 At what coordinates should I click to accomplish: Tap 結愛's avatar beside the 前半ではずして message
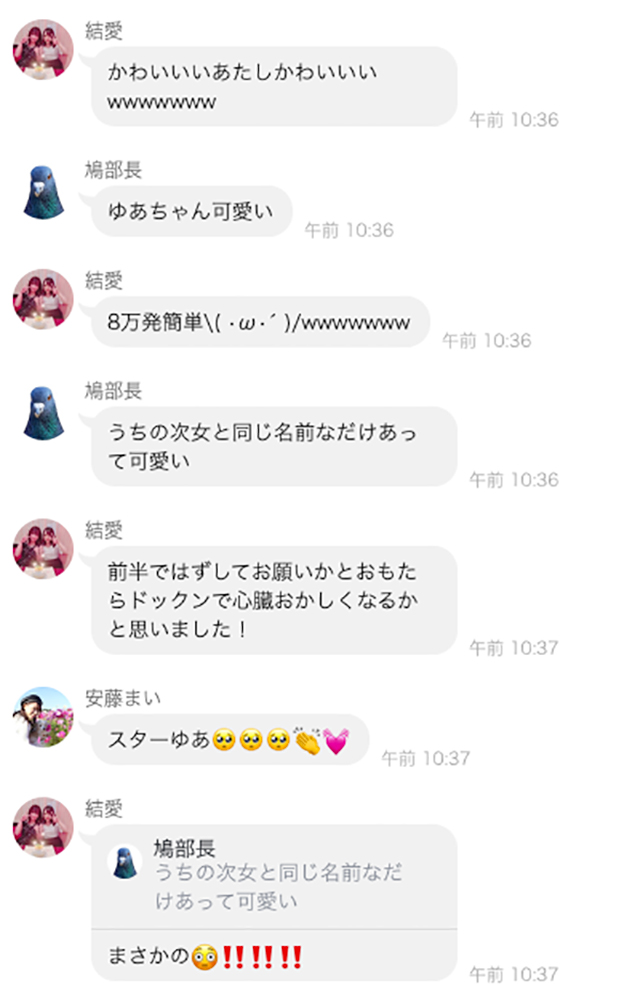pyautogui.click(x=43, y=548)
